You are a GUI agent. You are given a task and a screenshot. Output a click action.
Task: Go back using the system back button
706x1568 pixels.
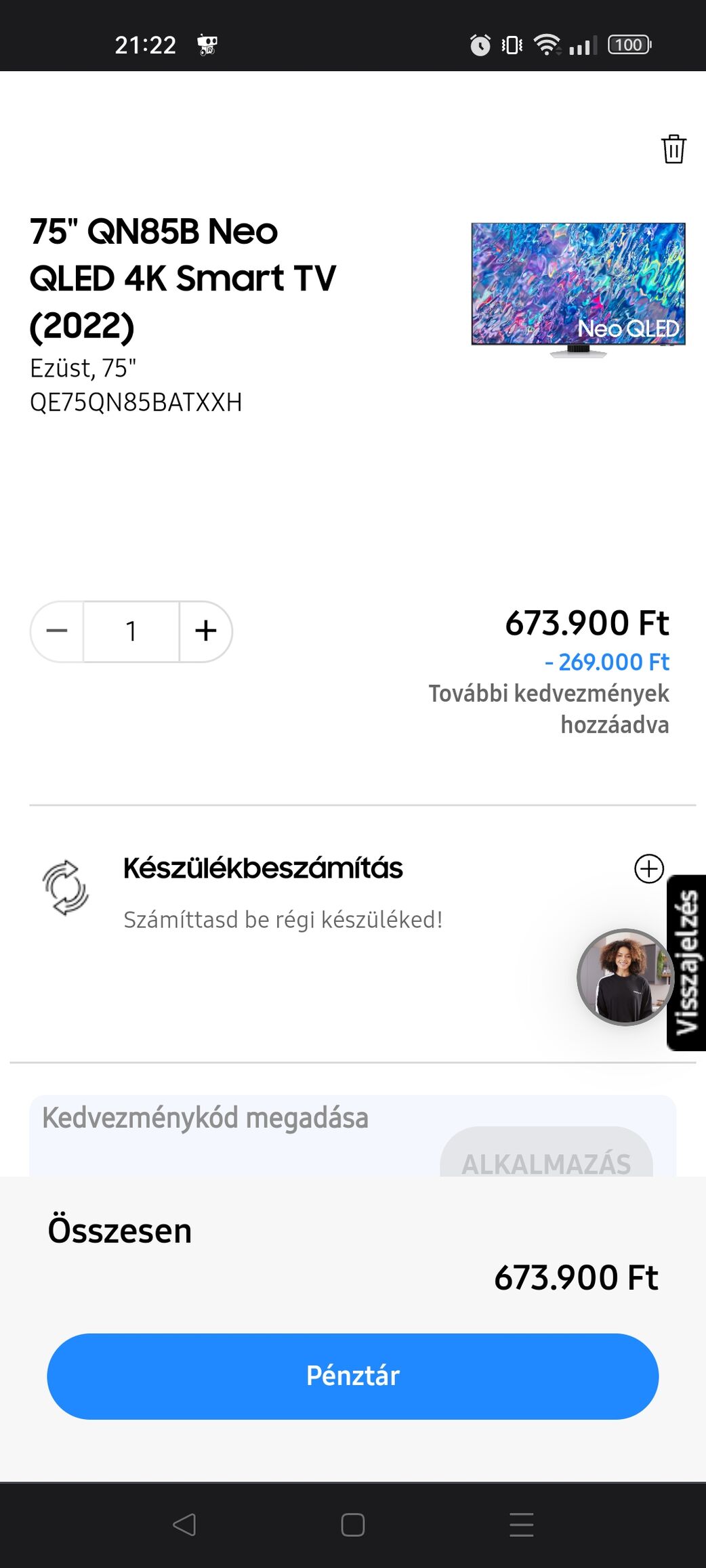point(184,1525)
